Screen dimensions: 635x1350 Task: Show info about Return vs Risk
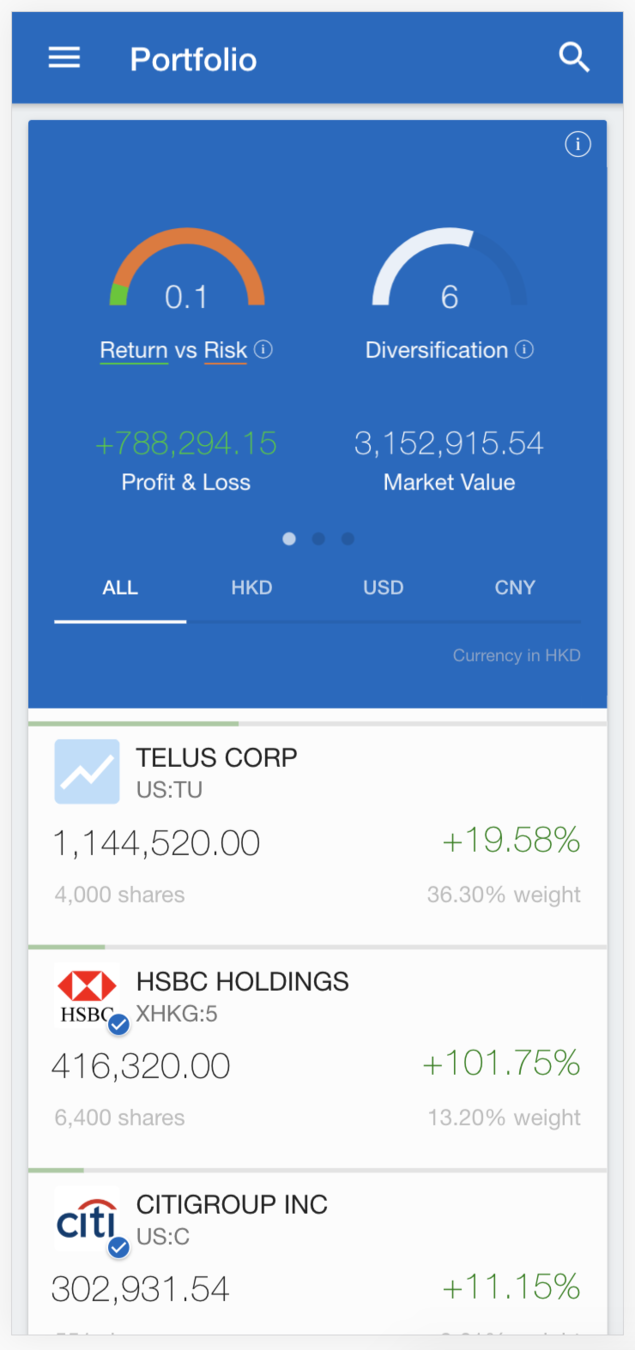point(264,350)
